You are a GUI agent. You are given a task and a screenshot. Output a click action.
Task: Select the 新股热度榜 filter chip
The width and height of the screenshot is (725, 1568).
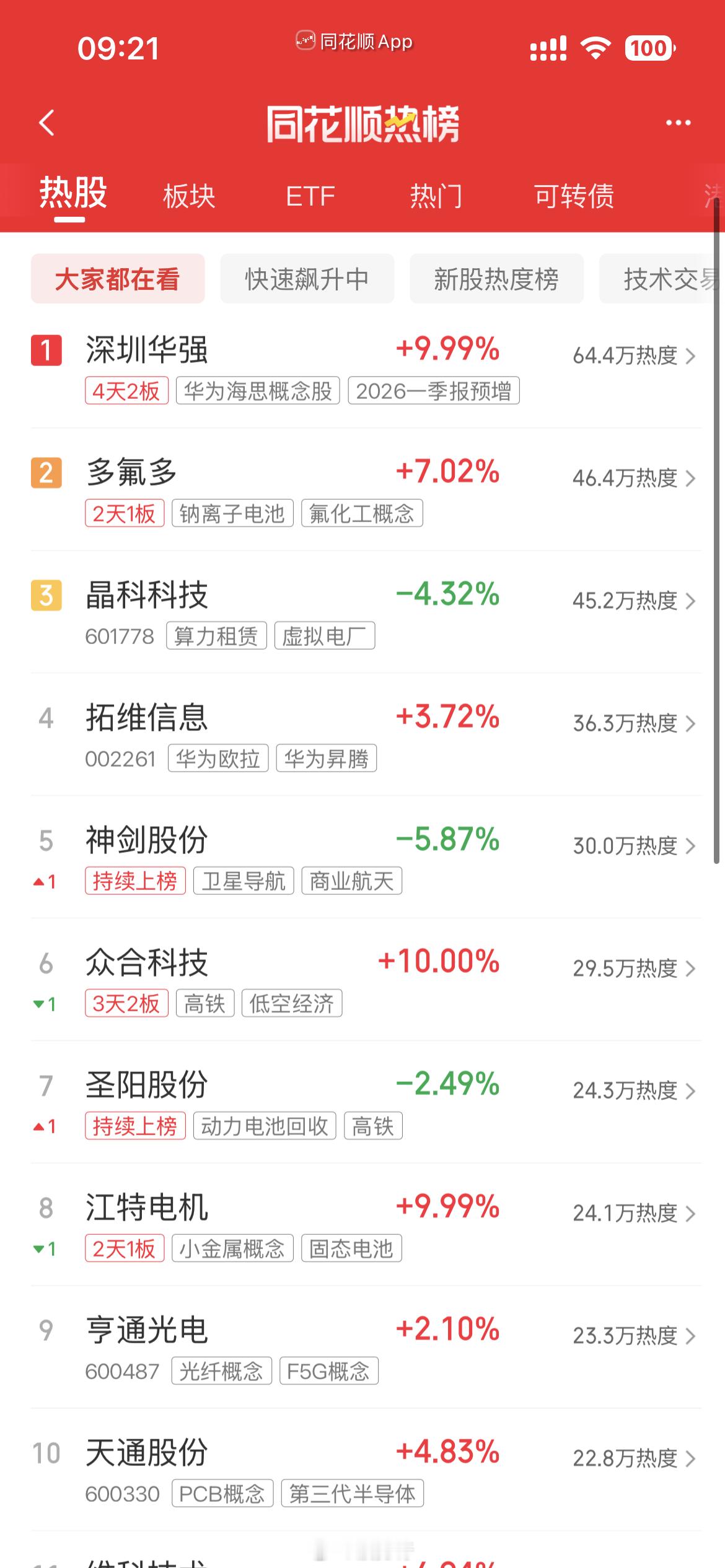(496, 279)
